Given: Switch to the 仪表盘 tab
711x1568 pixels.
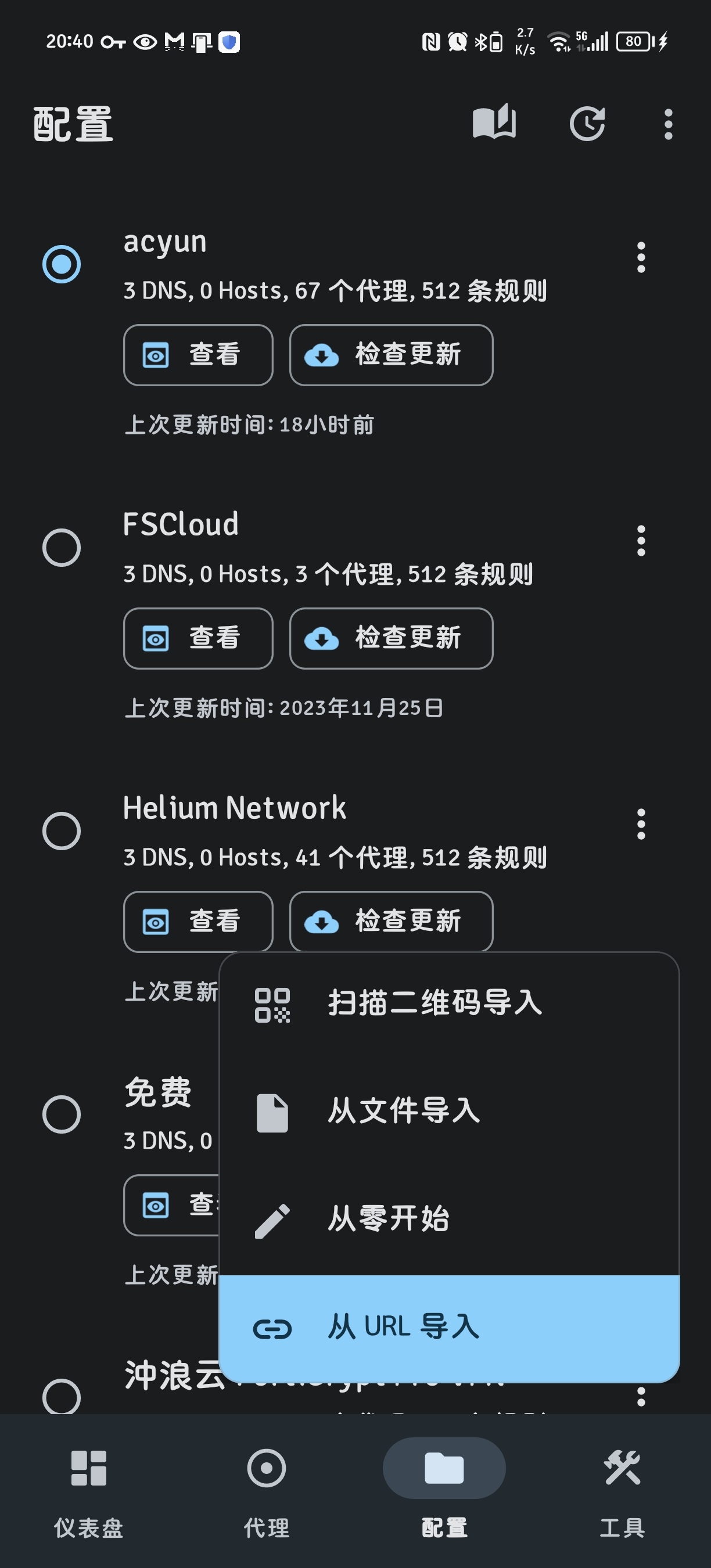Looking at the screenshot, I should pyautogui.click(x=88, y=1491).
